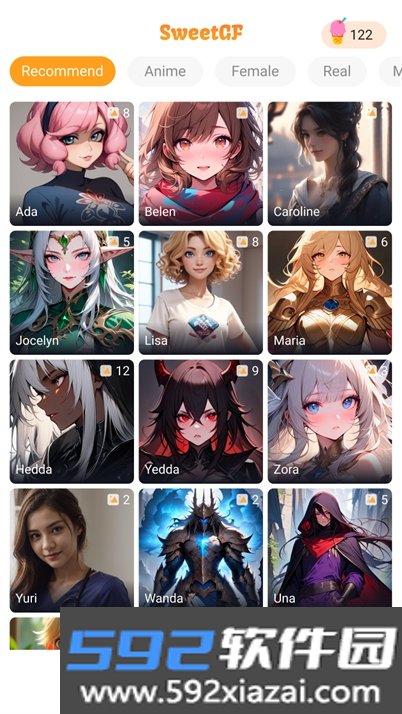The width and height of the screenshot is (402, 714).
Task: Select Maria's character card
Action: [330, 292]
